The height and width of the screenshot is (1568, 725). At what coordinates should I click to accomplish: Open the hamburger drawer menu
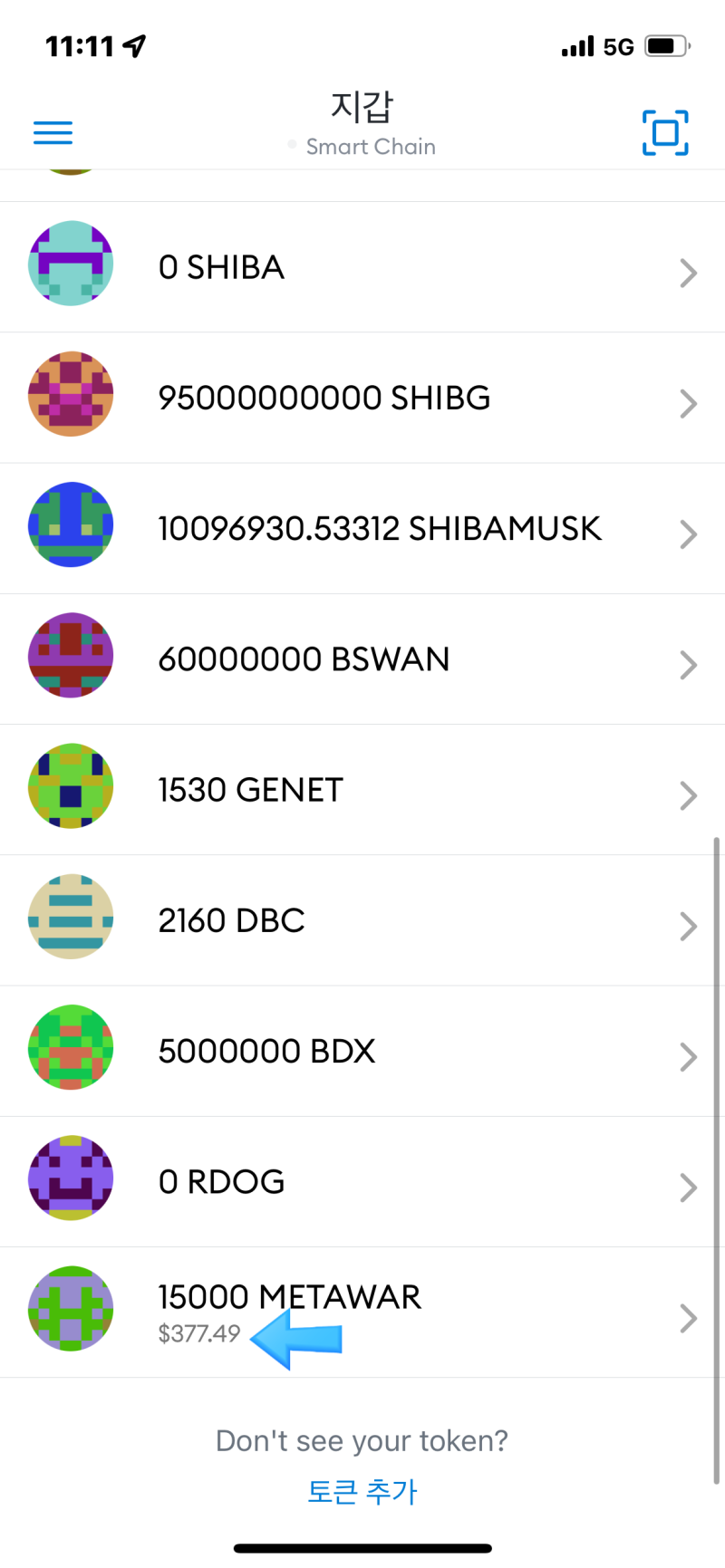point(53,133)
